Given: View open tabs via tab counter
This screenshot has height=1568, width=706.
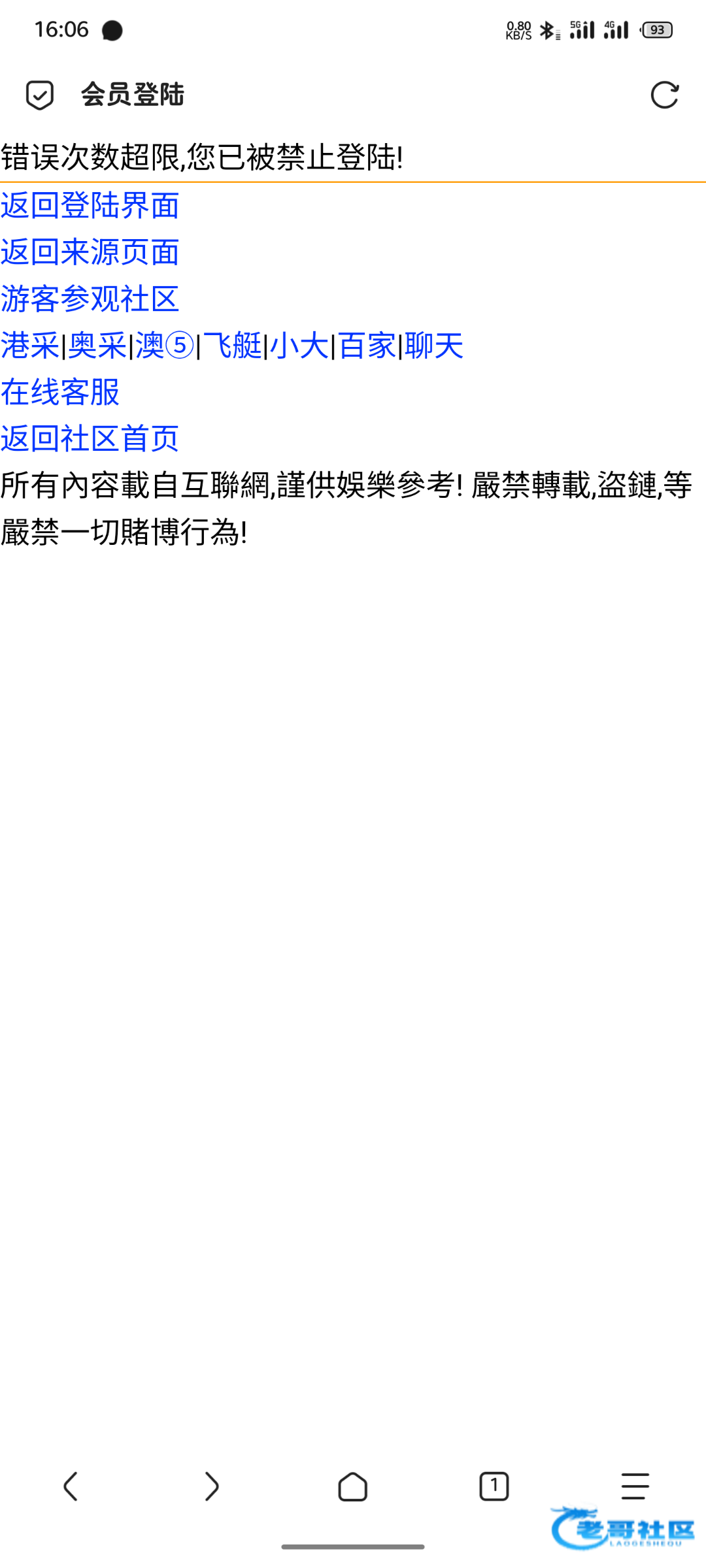Looking at the screenshot, I should [x=494, y=1486].
